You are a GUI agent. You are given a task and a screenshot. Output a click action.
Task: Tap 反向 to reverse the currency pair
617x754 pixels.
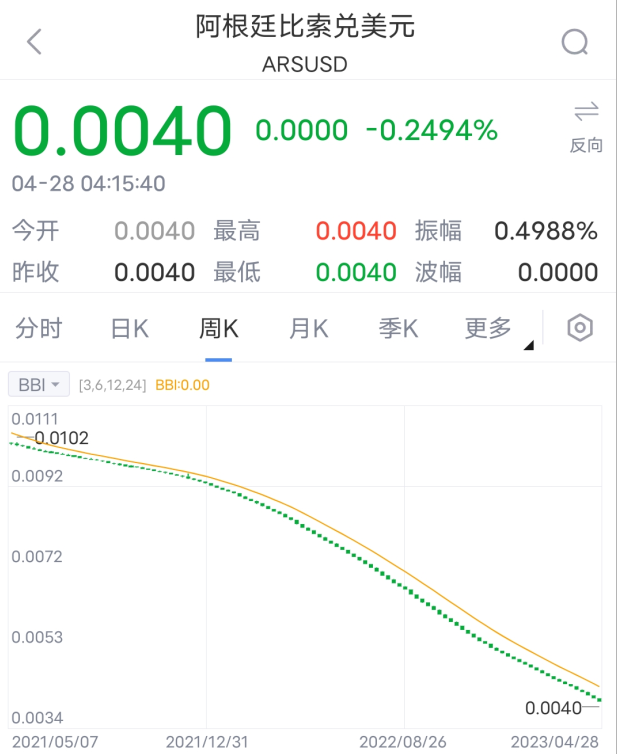click(x=586, y=126)
